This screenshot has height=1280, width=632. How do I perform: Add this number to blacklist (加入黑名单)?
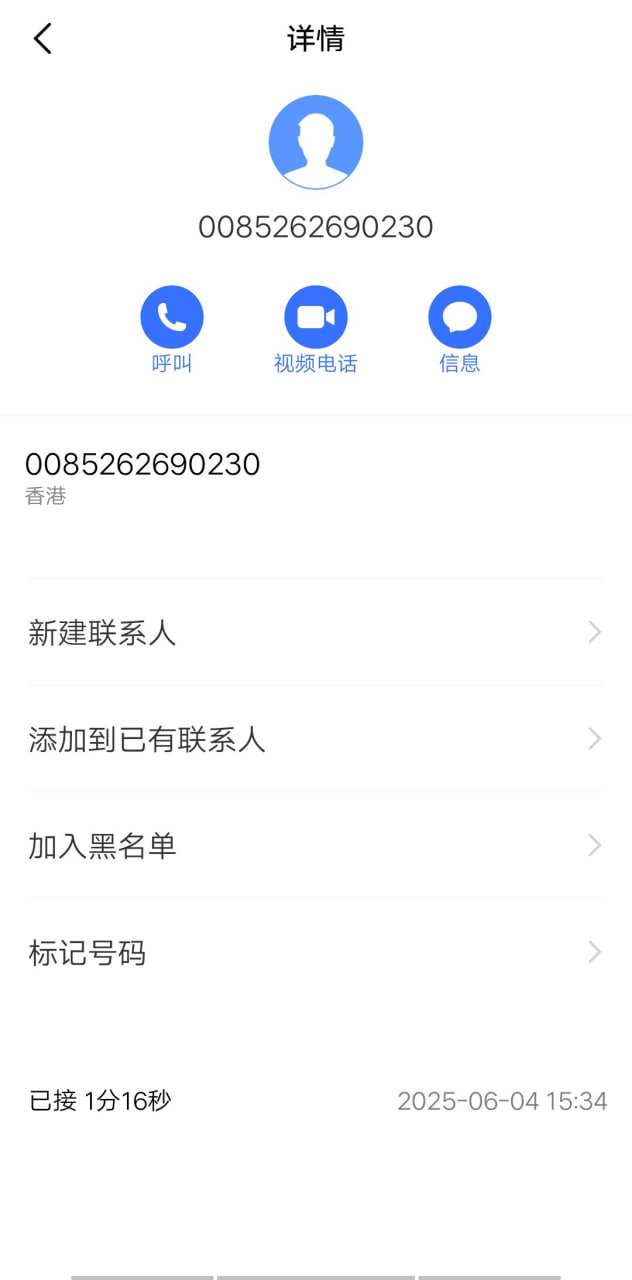(x=316, y=846)
